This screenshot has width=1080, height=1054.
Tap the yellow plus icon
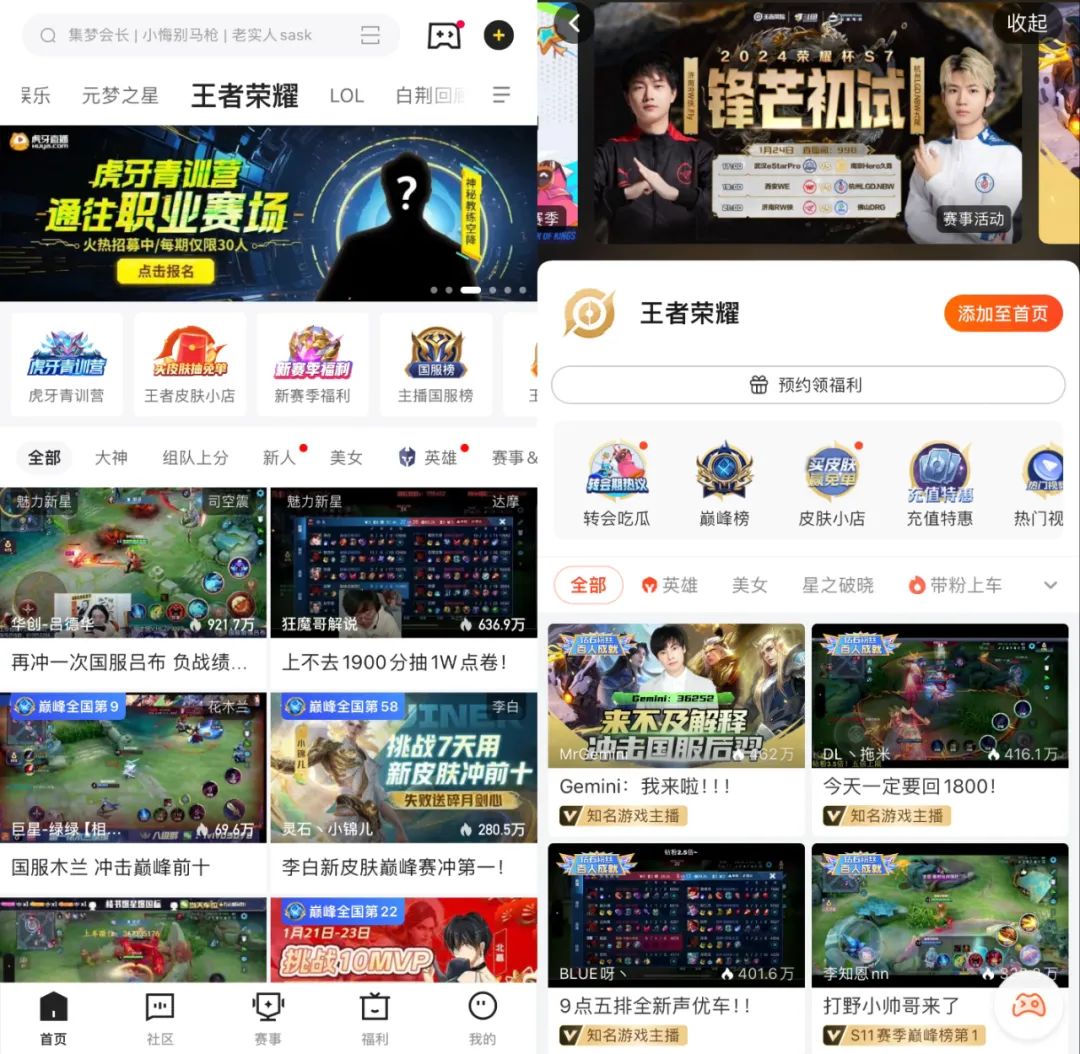[x=499, y=36]
